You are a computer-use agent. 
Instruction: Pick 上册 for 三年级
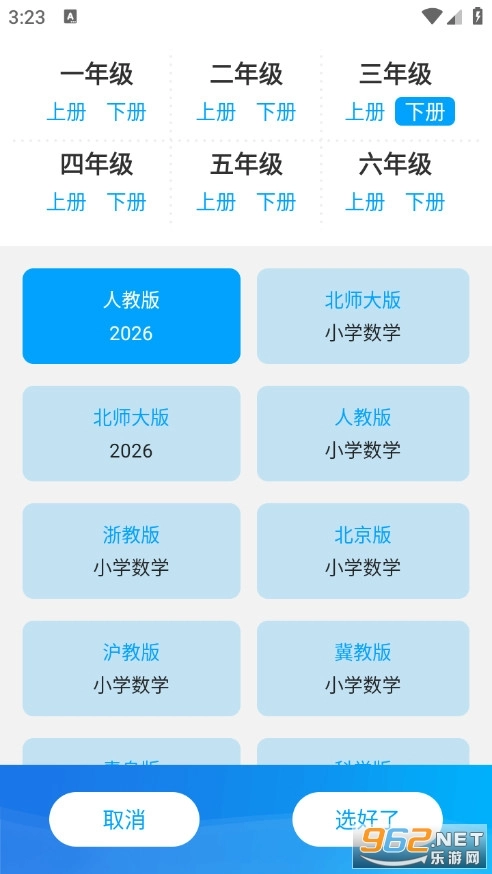(x=365, y=112)
